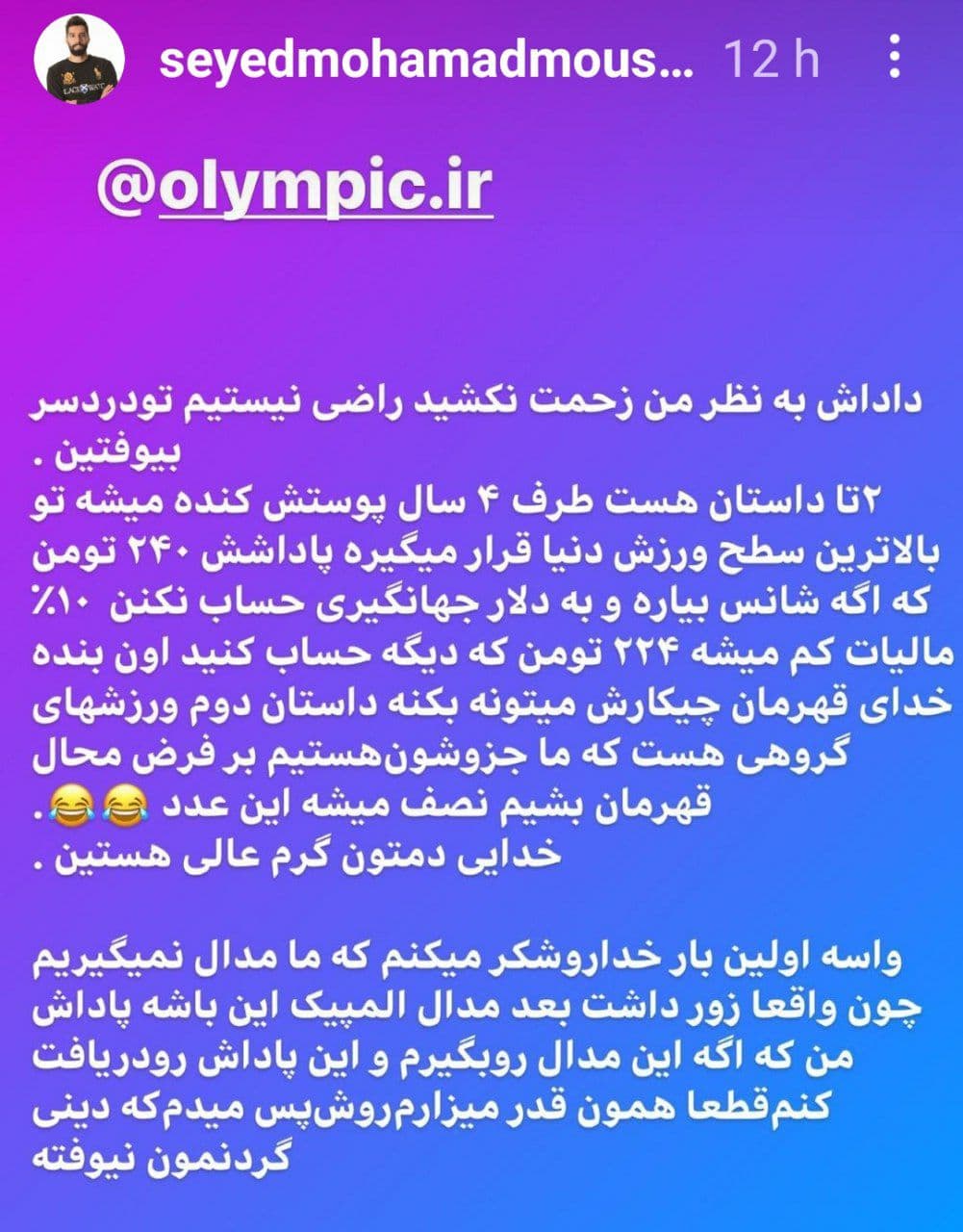Tap the seyedmohamadmous username
The width and height of the screenshot is (963, 1232).
coord(423,61)
